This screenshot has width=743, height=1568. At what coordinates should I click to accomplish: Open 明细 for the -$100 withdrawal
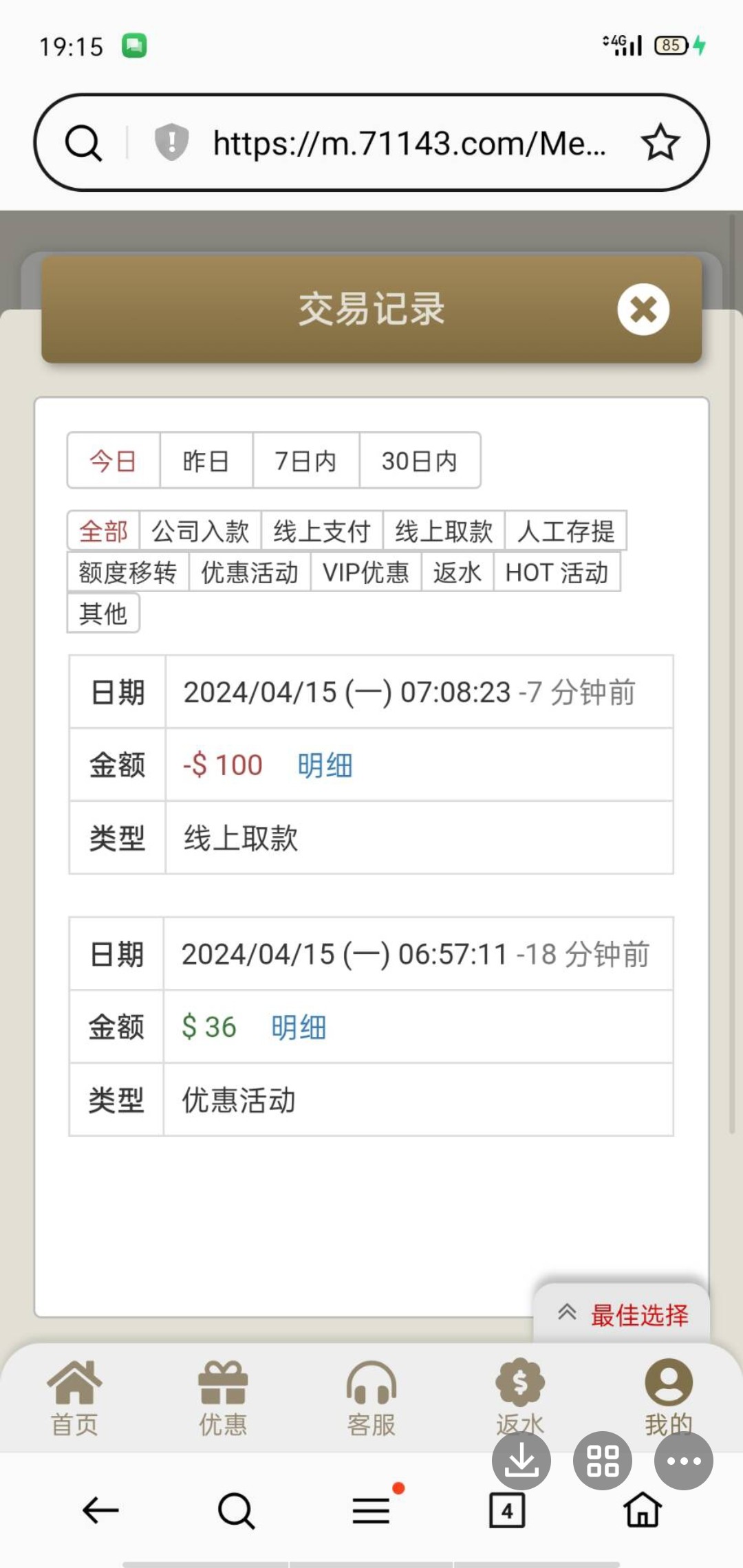(325, 765)
